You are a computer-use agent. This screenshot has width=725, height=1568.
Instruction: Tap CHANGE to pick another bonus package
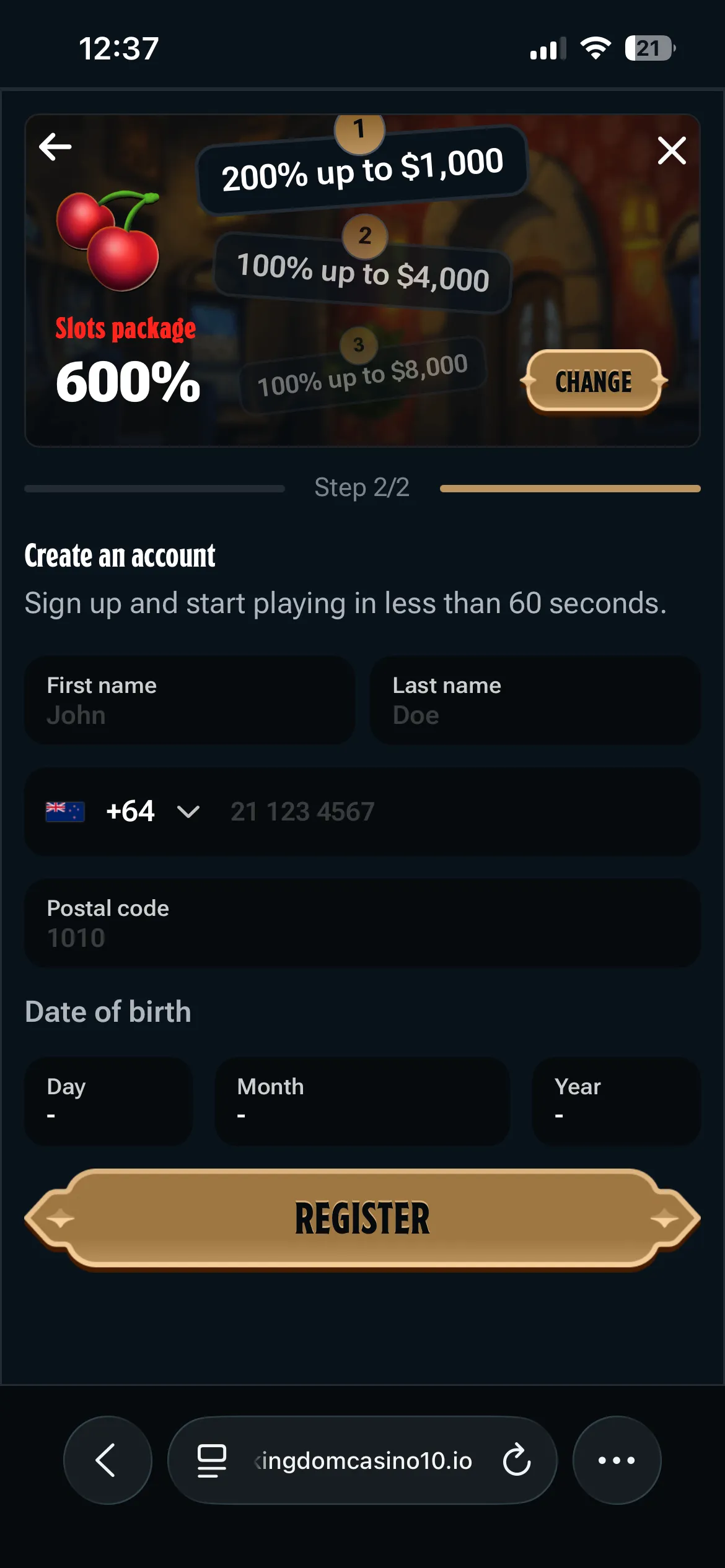(x=594, y=381)
